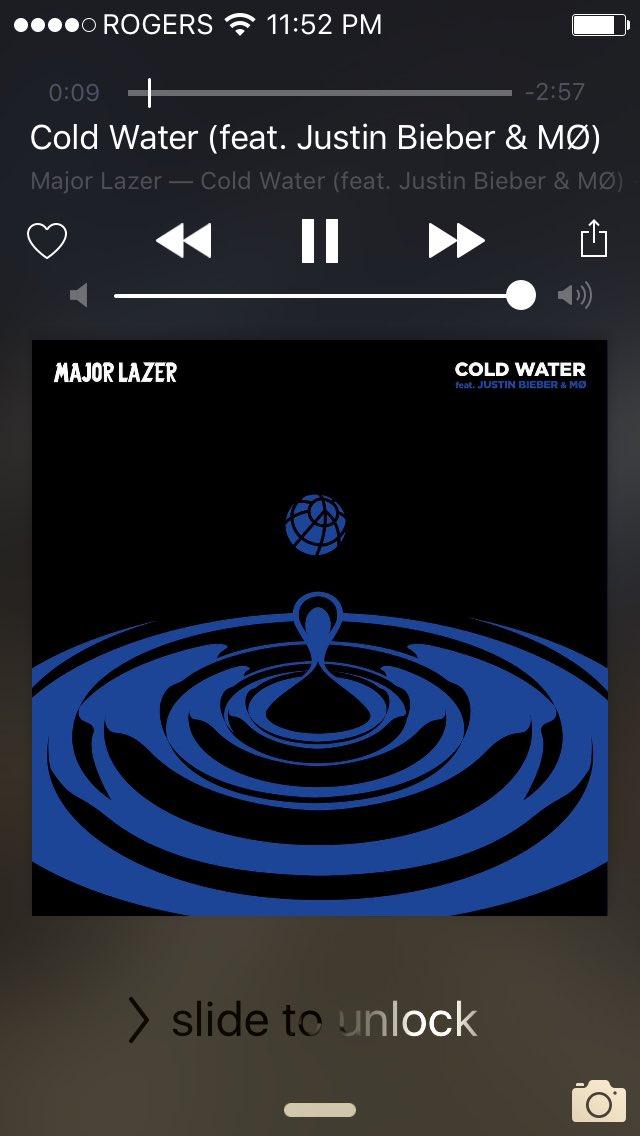This screenshot has width=640, height=1136.
Task: Skip forward to the next track
Action: pyautogui.click(x=456, y=241)
